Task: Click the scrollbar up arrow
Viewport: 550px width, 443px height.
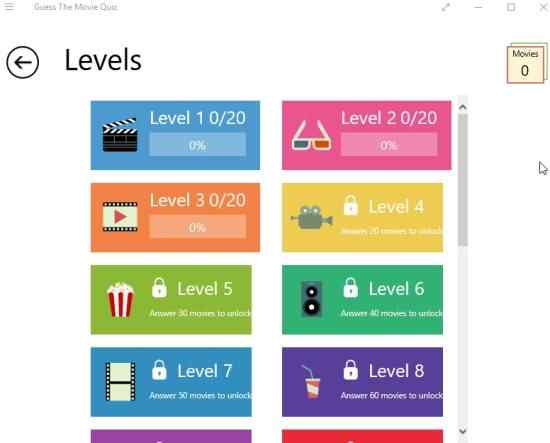Action: pos(463,107)
